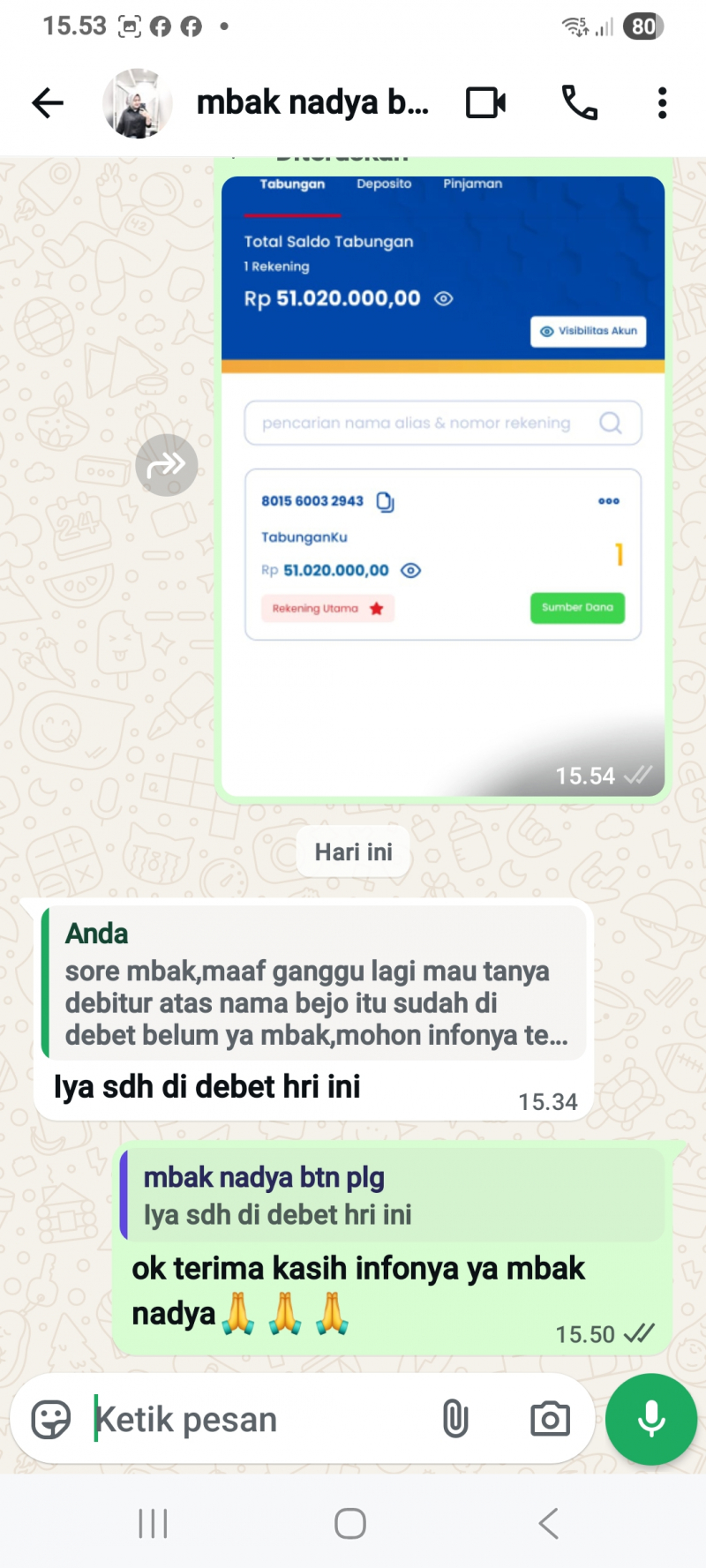This screenshot has height=1568, width=706.
Task: Record a voice message
Action: (651, 1420)
